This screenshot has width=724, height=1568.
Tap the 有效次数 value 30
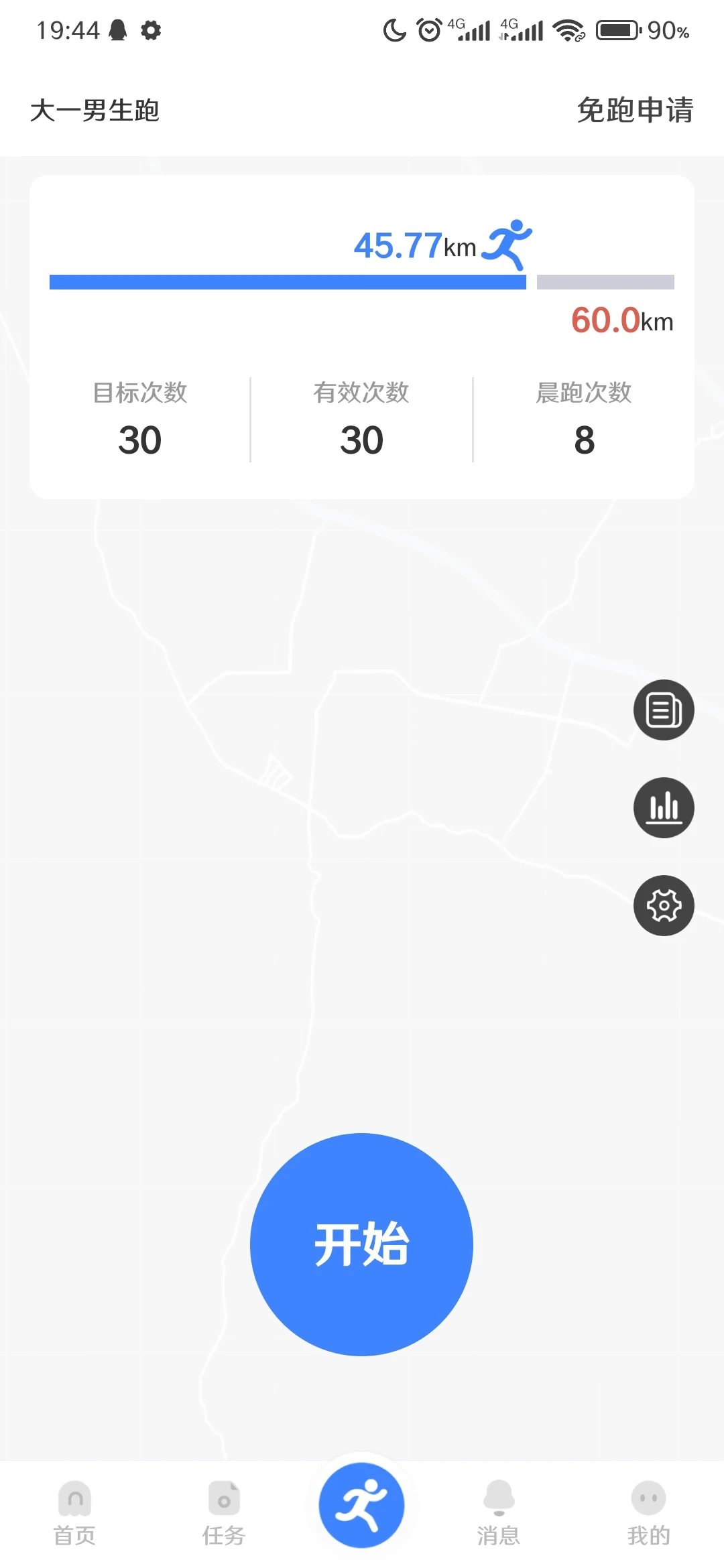[x=361, y=439]
